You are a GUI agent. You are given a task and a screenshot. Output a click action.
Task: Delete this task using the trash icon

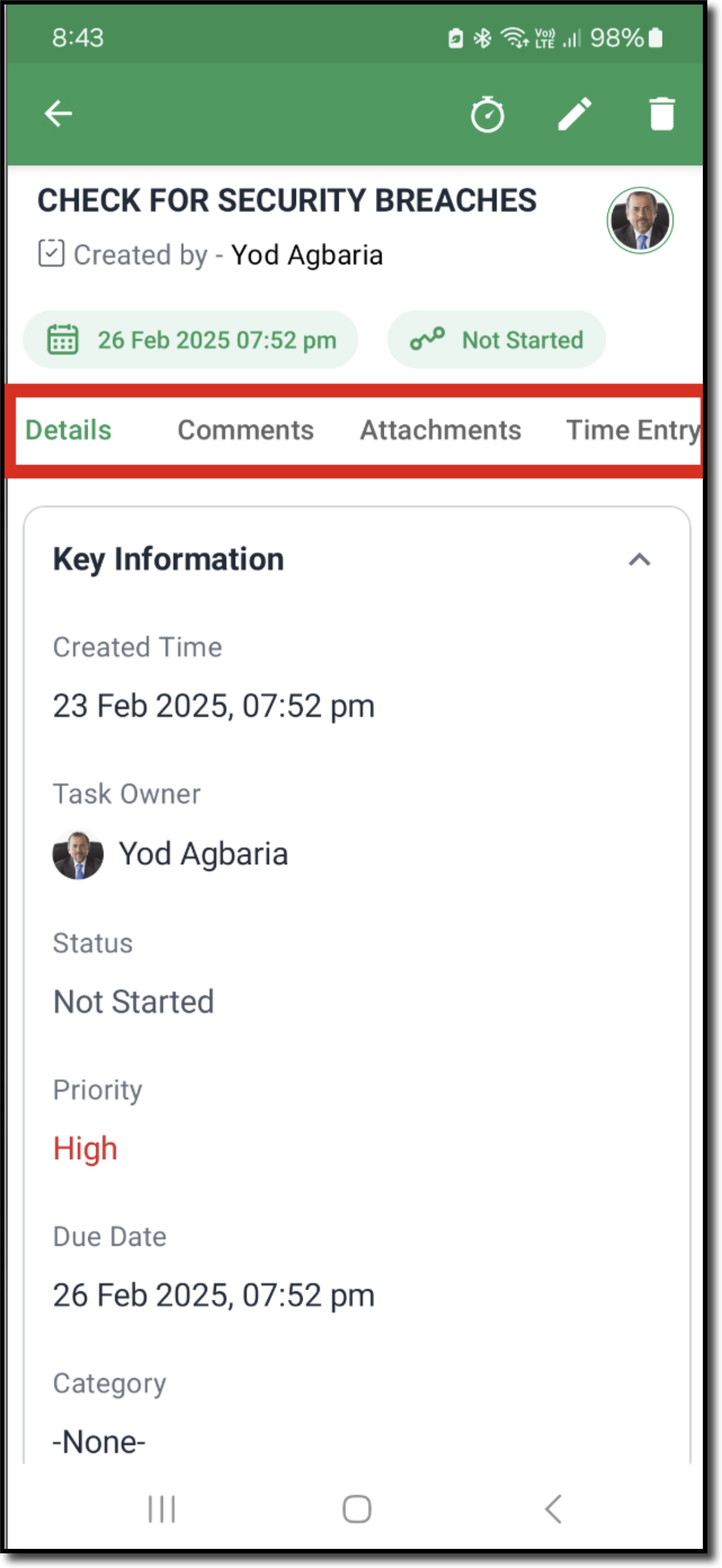(x=662, y=114)
